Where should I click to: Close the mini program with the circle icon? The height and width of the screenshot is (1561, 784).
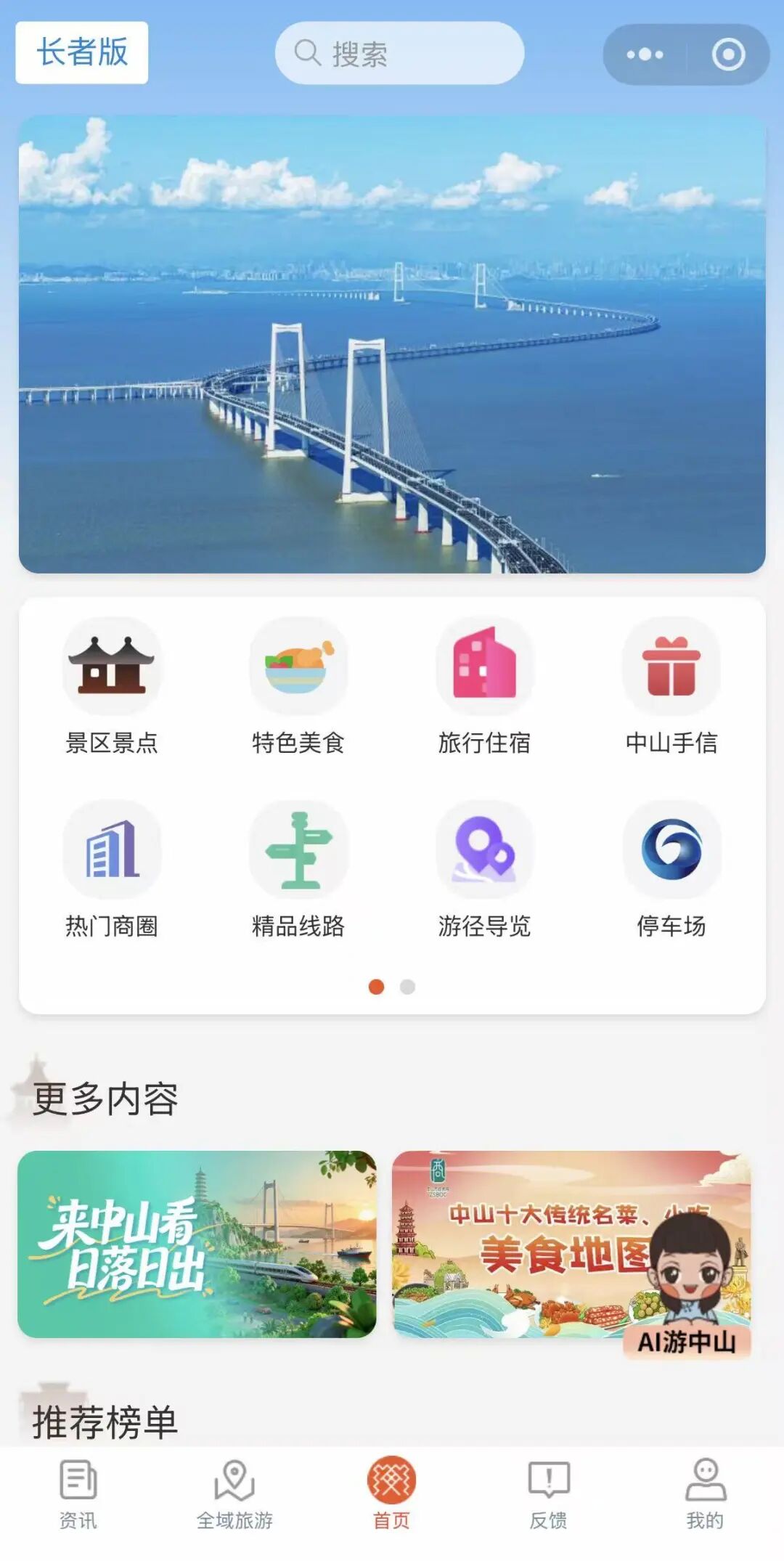point(728,54)
